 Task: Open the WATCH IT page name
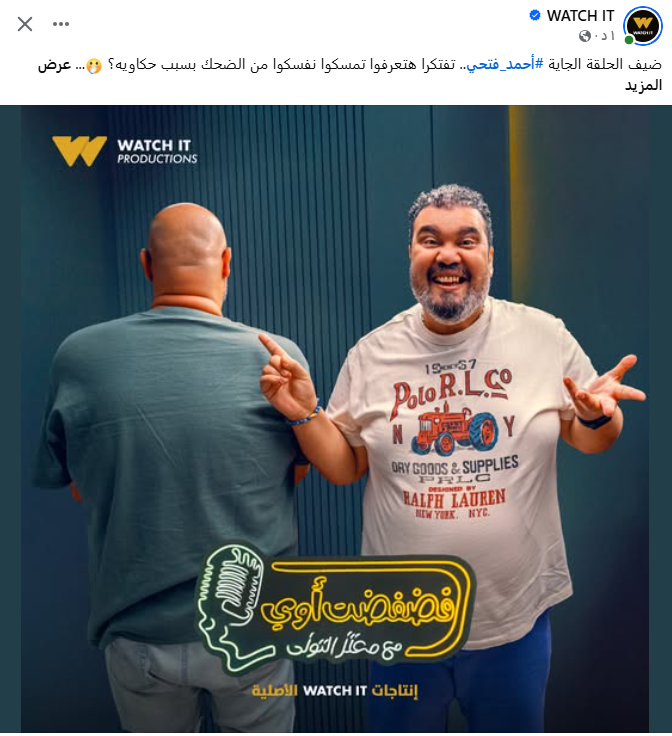580,16
